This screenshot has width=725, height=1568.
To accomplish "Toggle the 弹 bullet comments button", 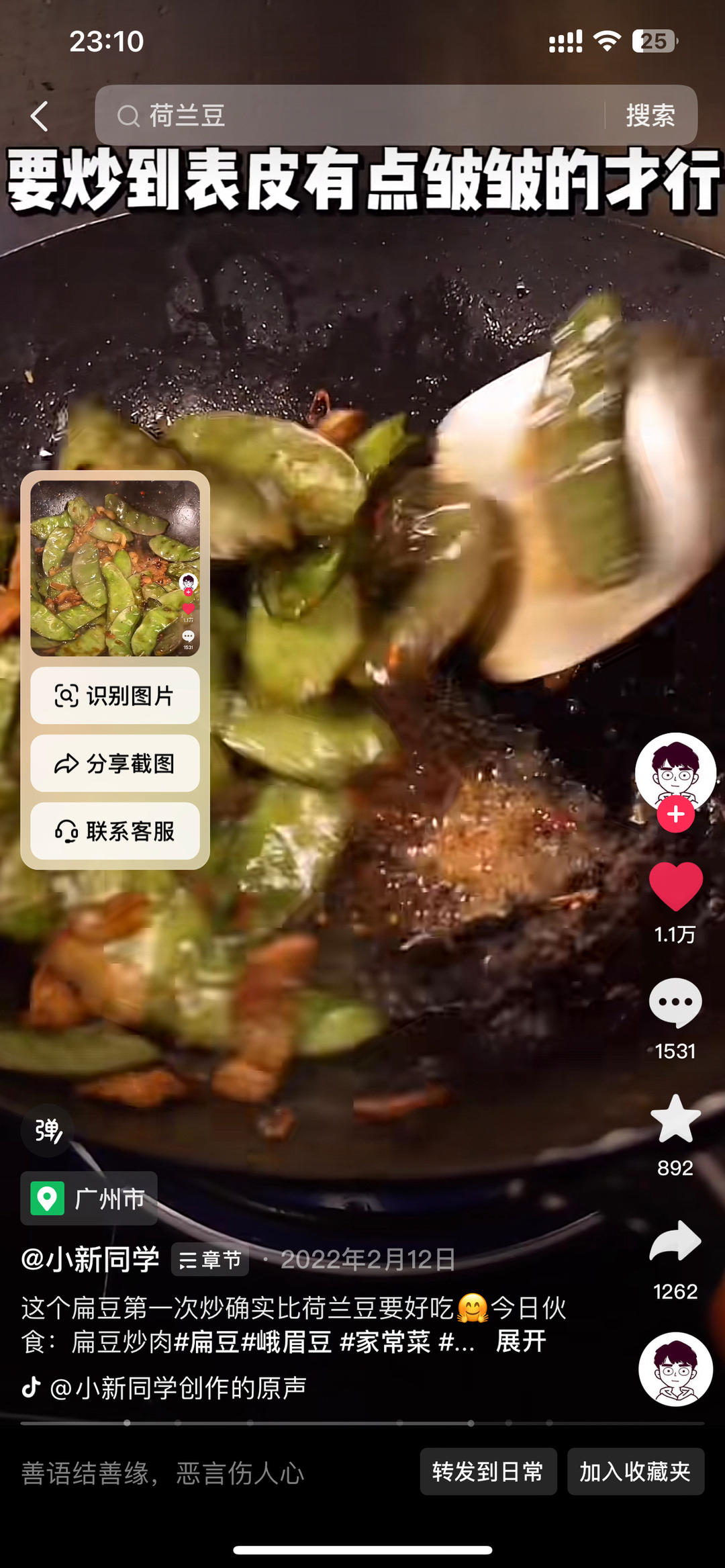I will [48, 1130].
